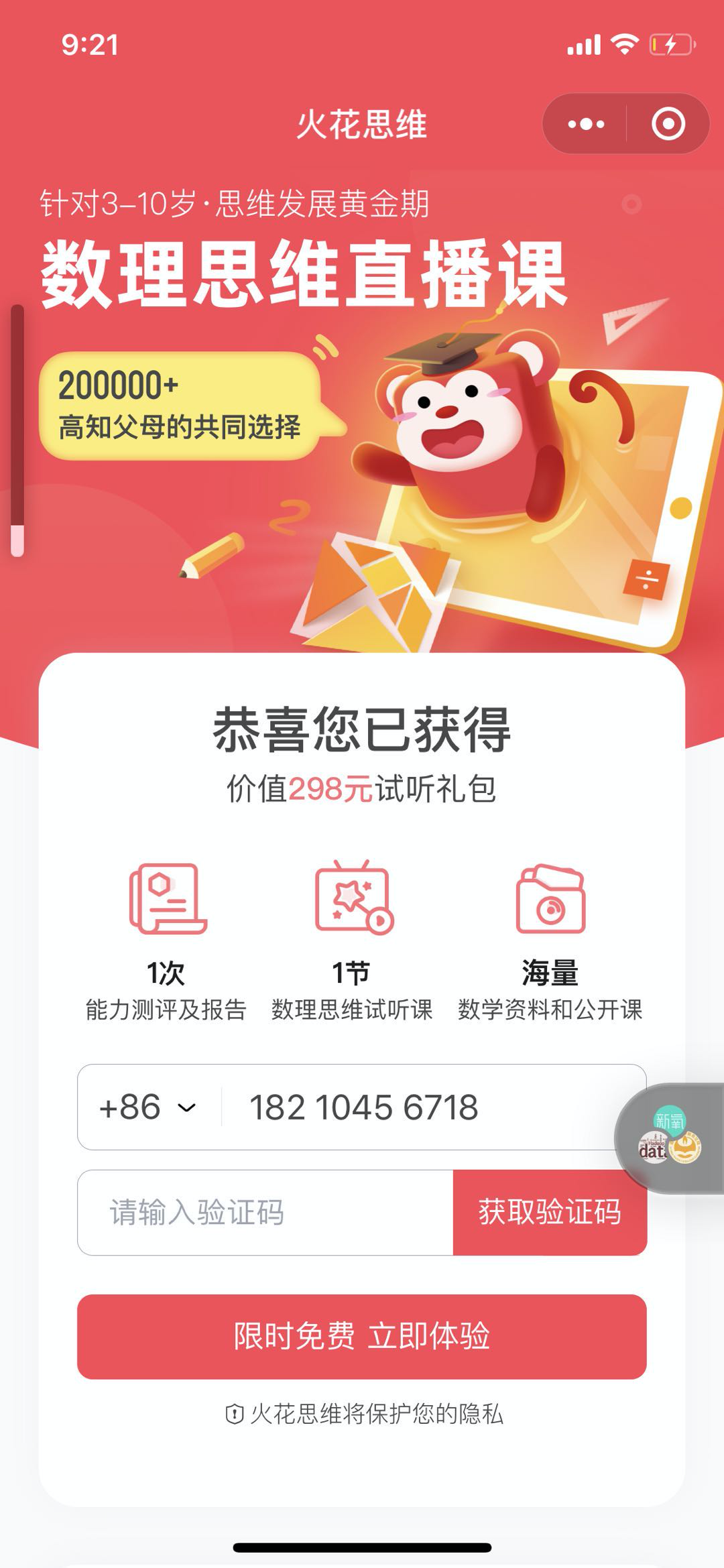
Task: Expand the +86 country code dropdown
Action: (x=149, y=1107)
